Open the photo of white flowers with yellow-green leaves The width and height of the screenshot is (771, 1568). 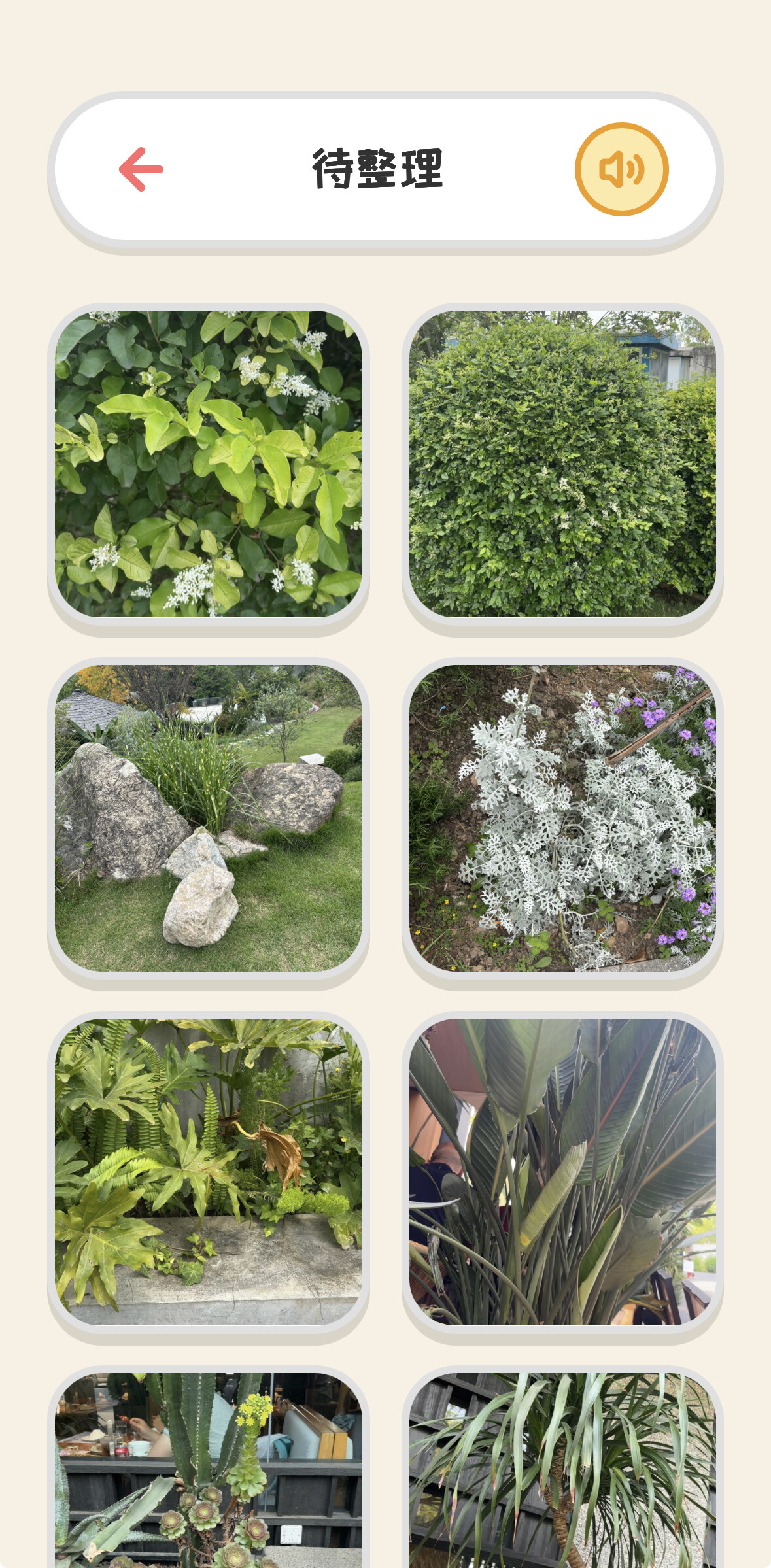tap(209, 464)
